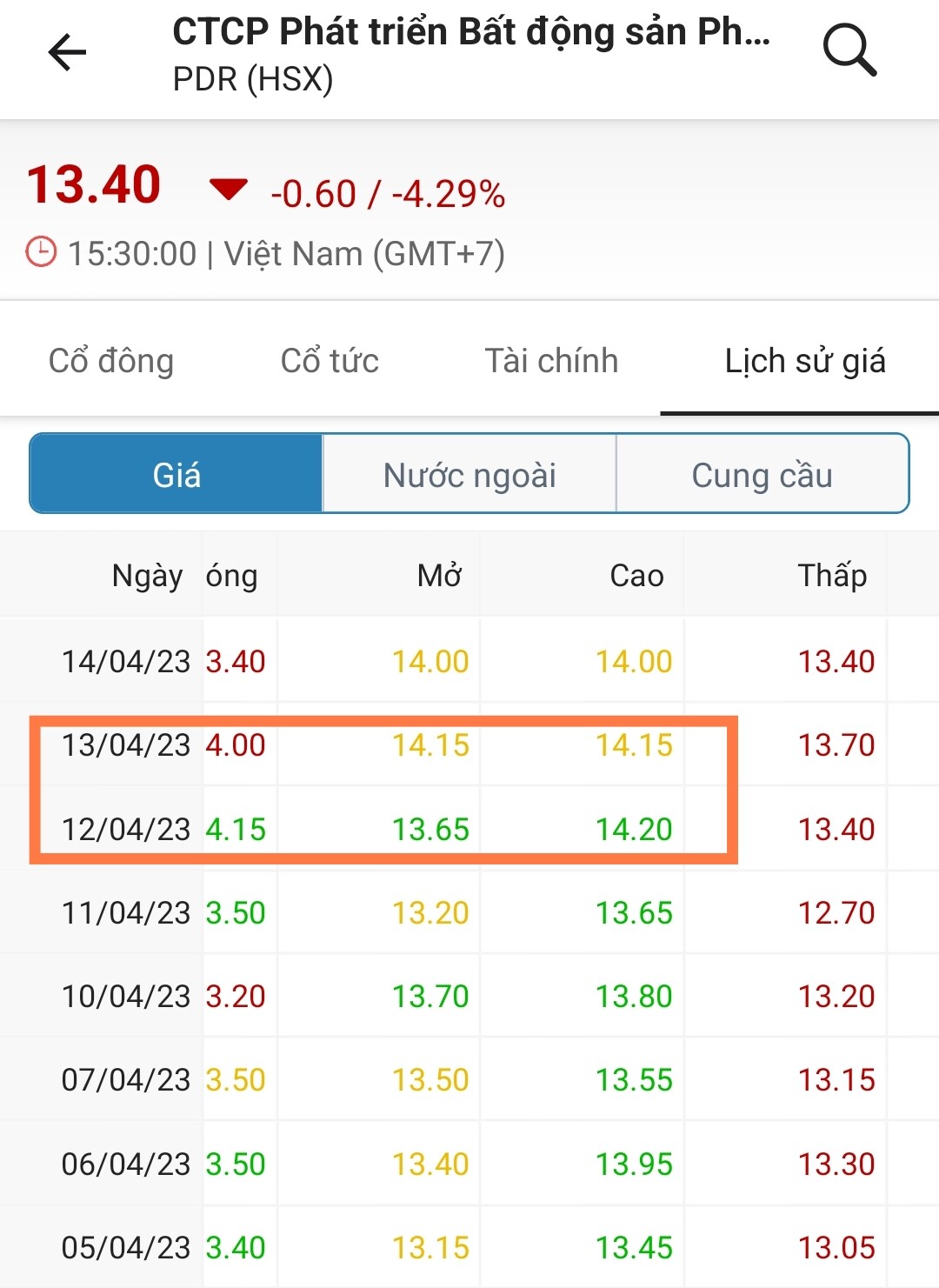Select the Giá segment
939x1288 pixels.
(176, 475)
